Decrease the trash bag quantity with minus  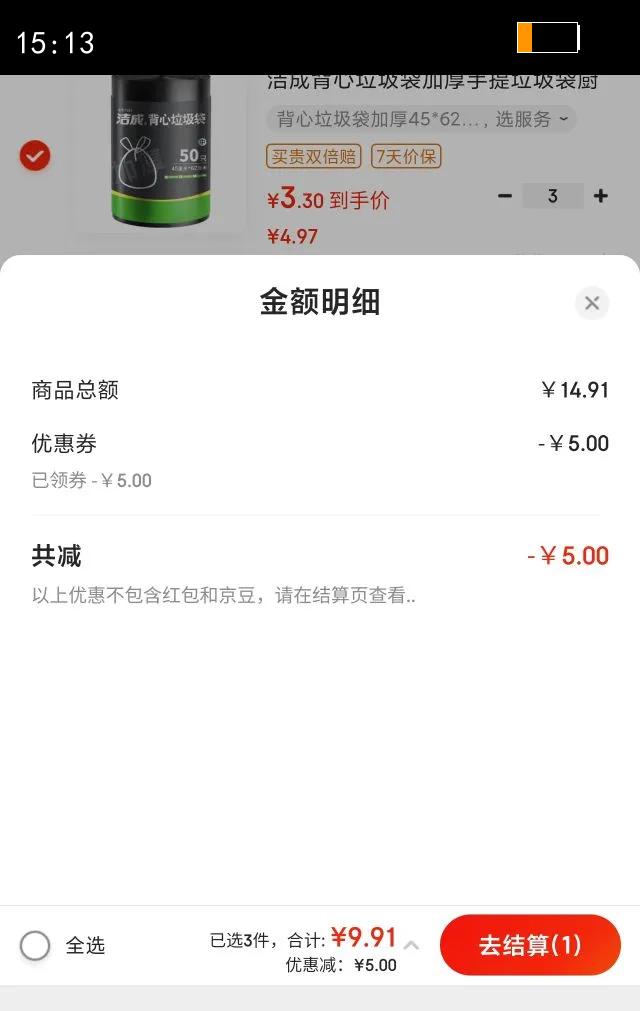[x=505, y=196]
